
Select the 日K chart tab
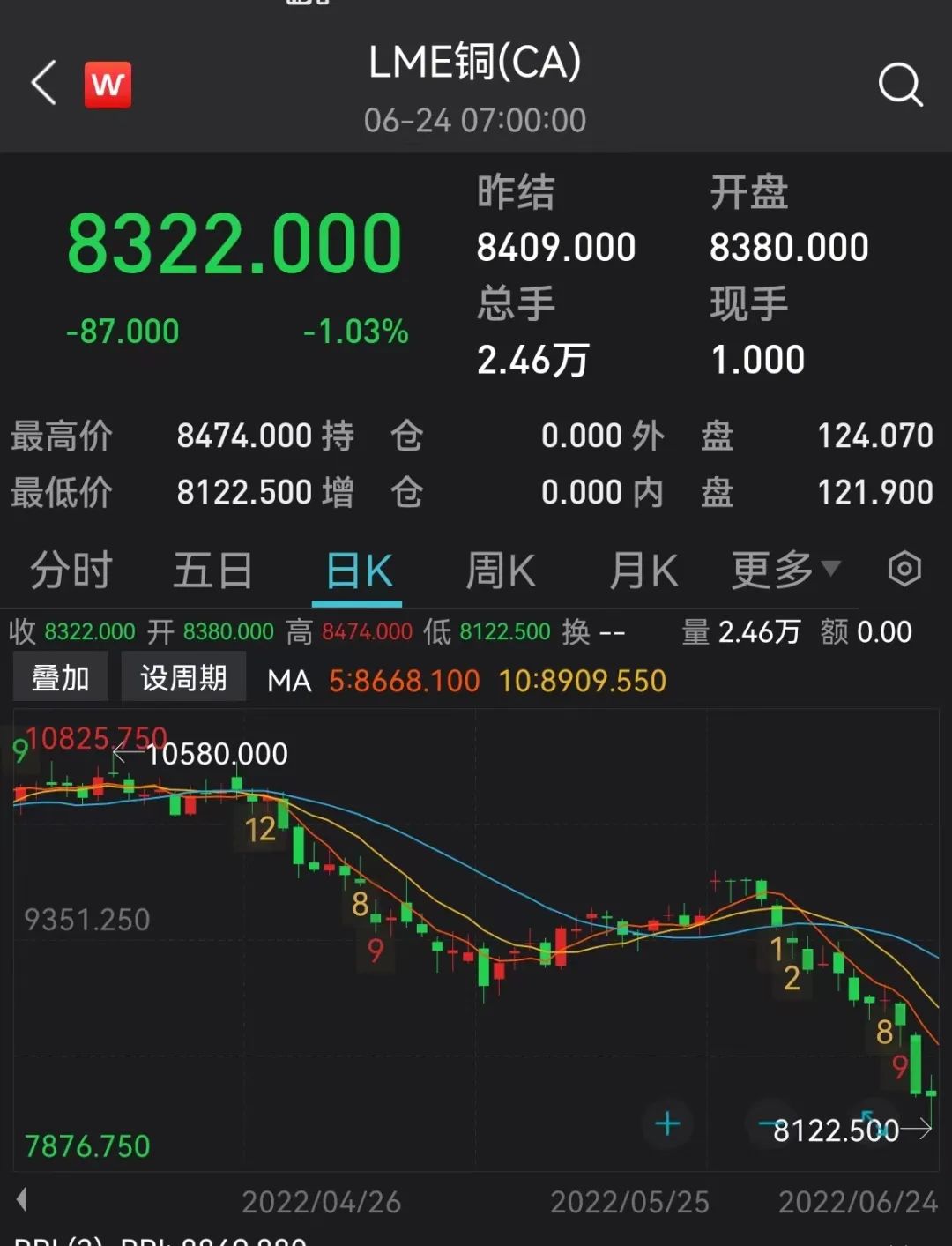coord(358,571)
